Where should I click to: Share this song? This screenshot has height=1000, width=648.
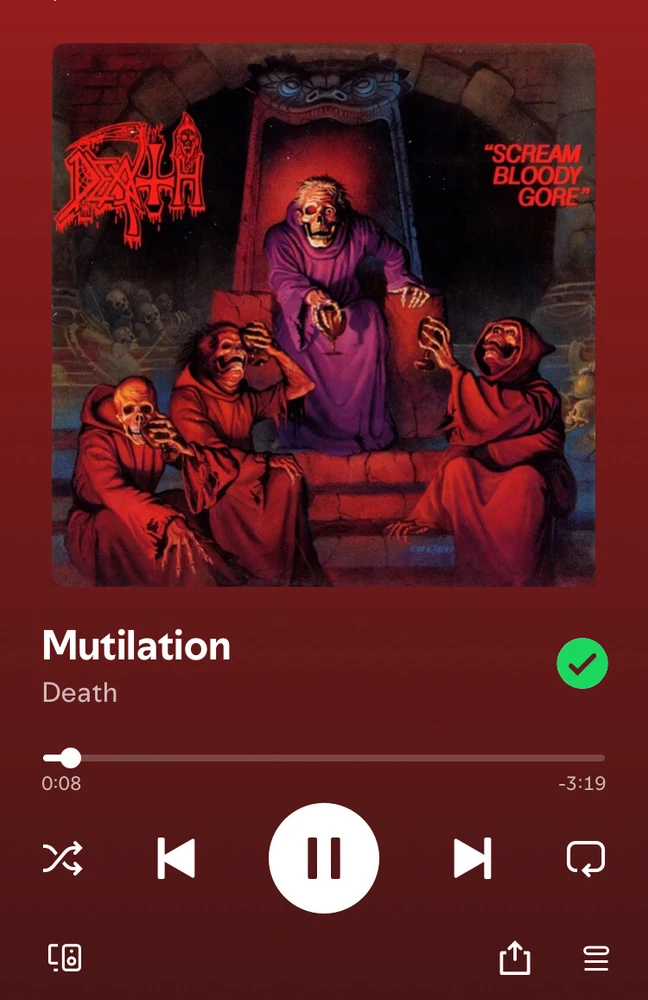click(514, 959)
